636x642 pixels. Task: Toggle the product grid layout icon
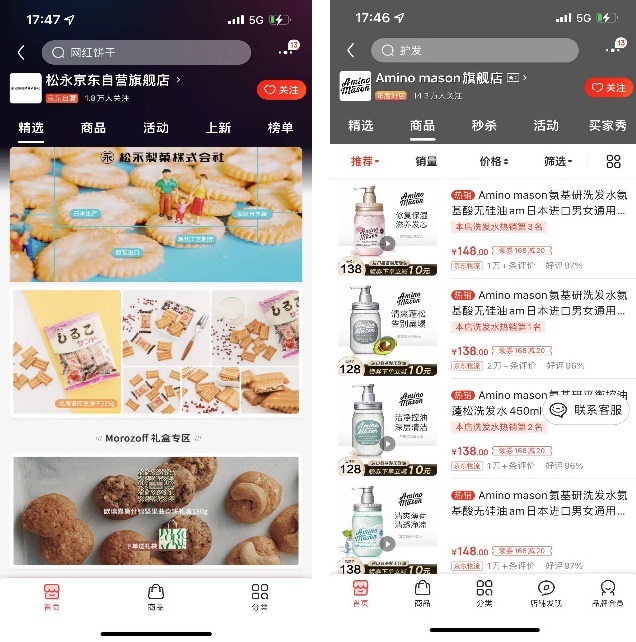613,161
